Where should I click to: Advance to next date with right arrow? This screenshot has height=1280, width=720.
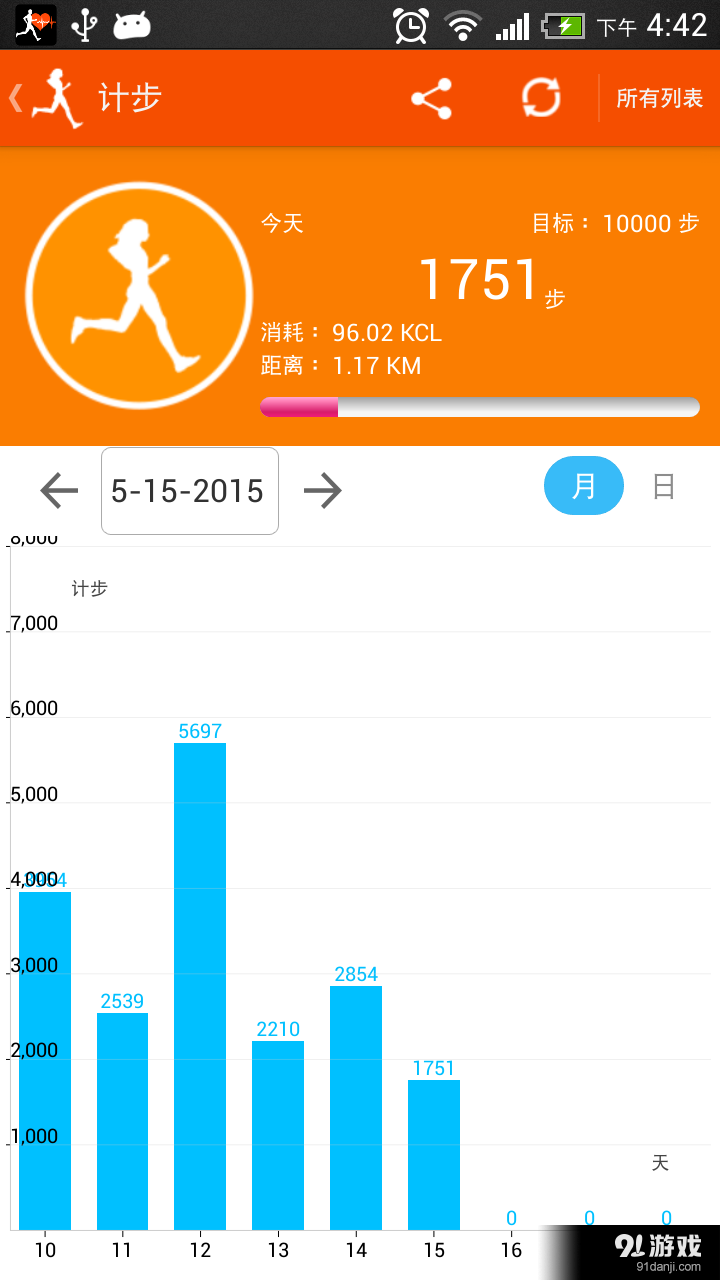coord(322,490)
